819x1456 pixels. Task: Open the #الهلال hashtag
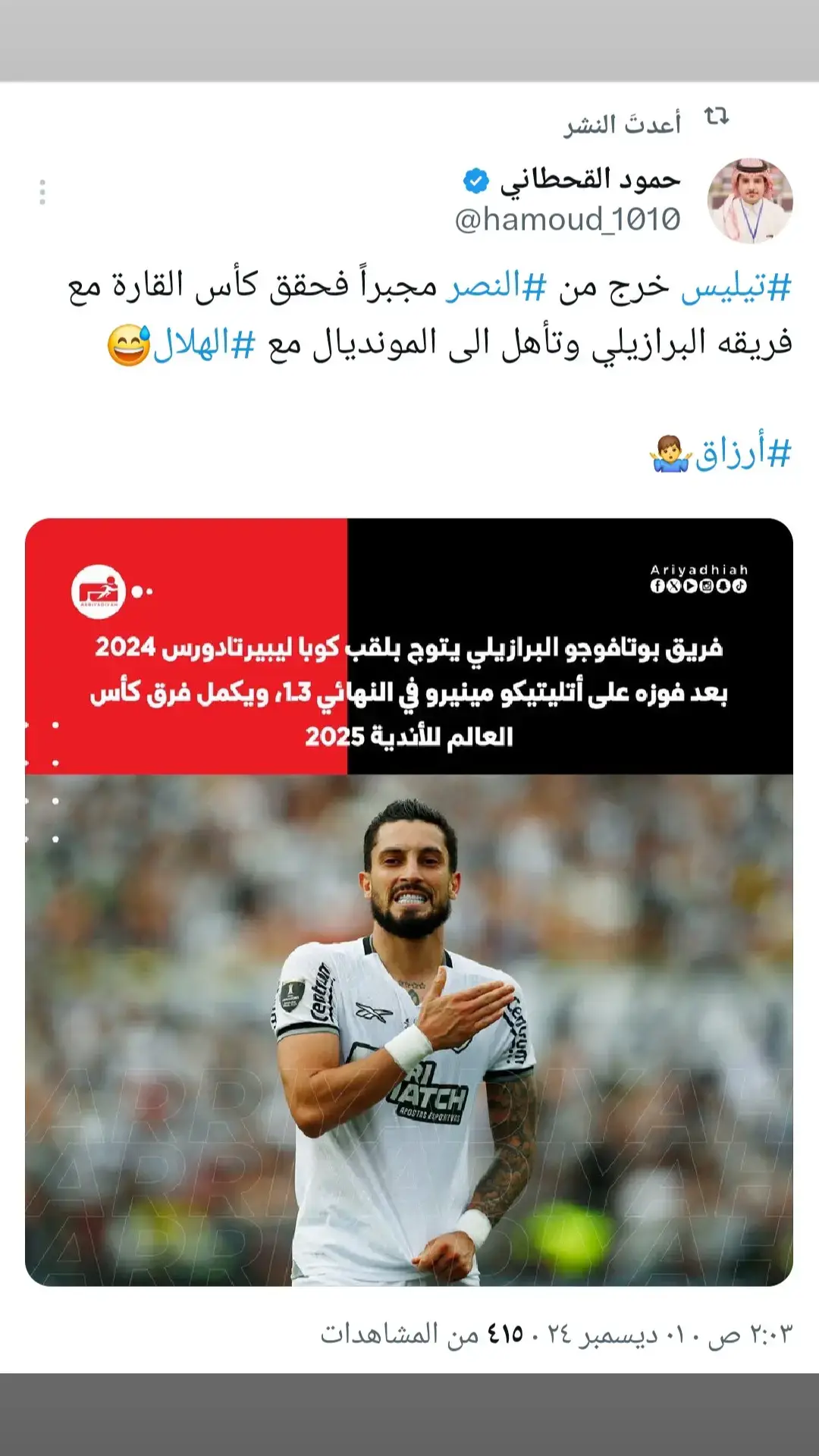coord(204,344)
